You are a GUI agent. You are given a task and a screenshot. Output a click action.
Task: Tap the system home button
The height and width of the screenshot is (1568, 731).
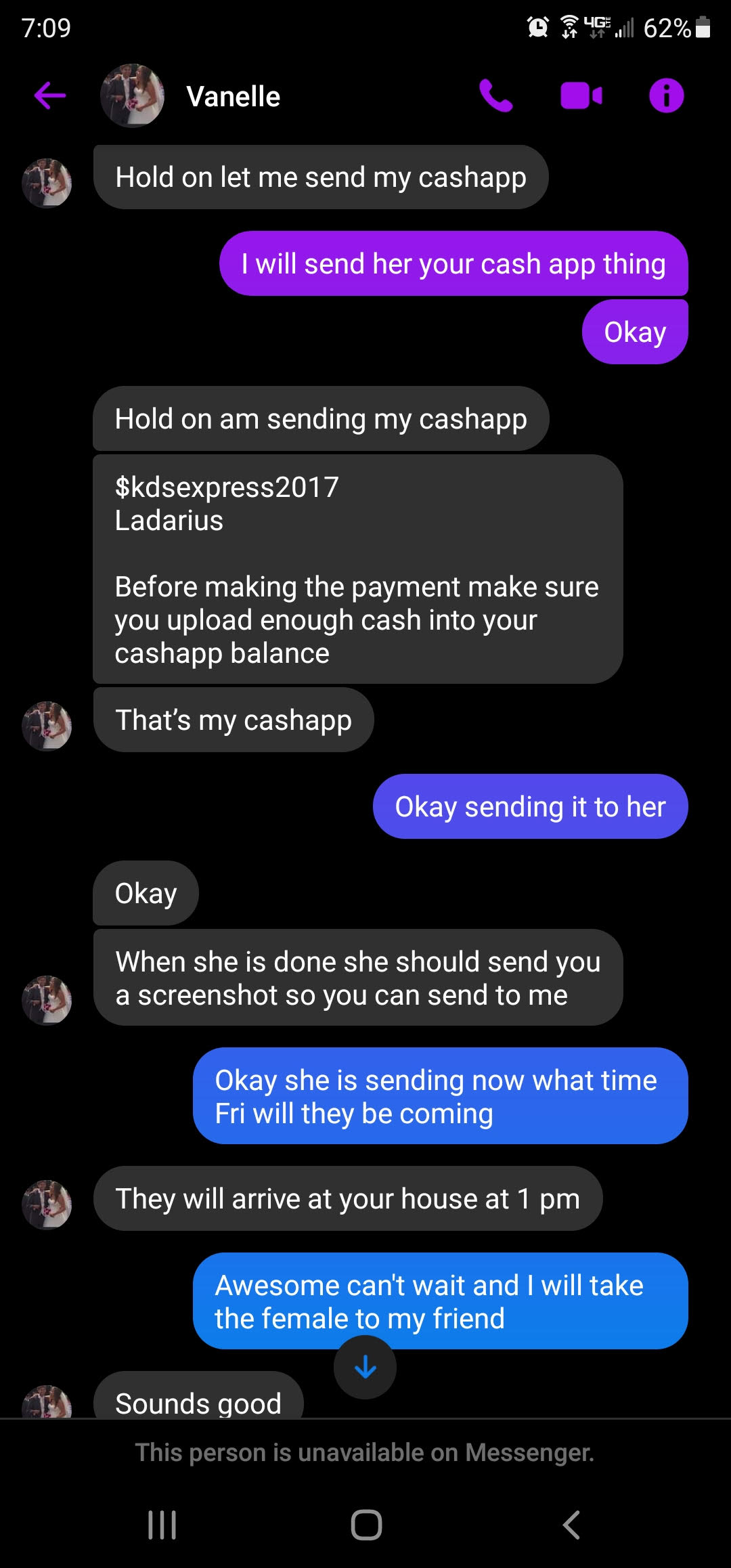(366, 1525)
